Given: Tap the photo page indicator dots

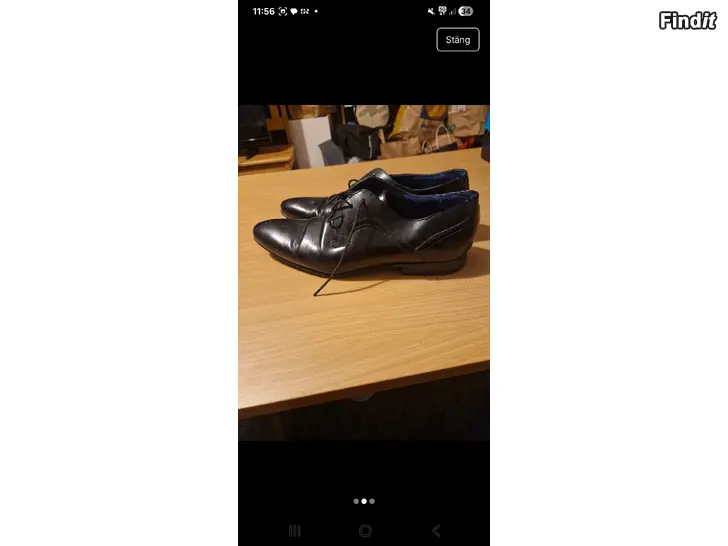Looking at the screenshot, I should (364, 501).
